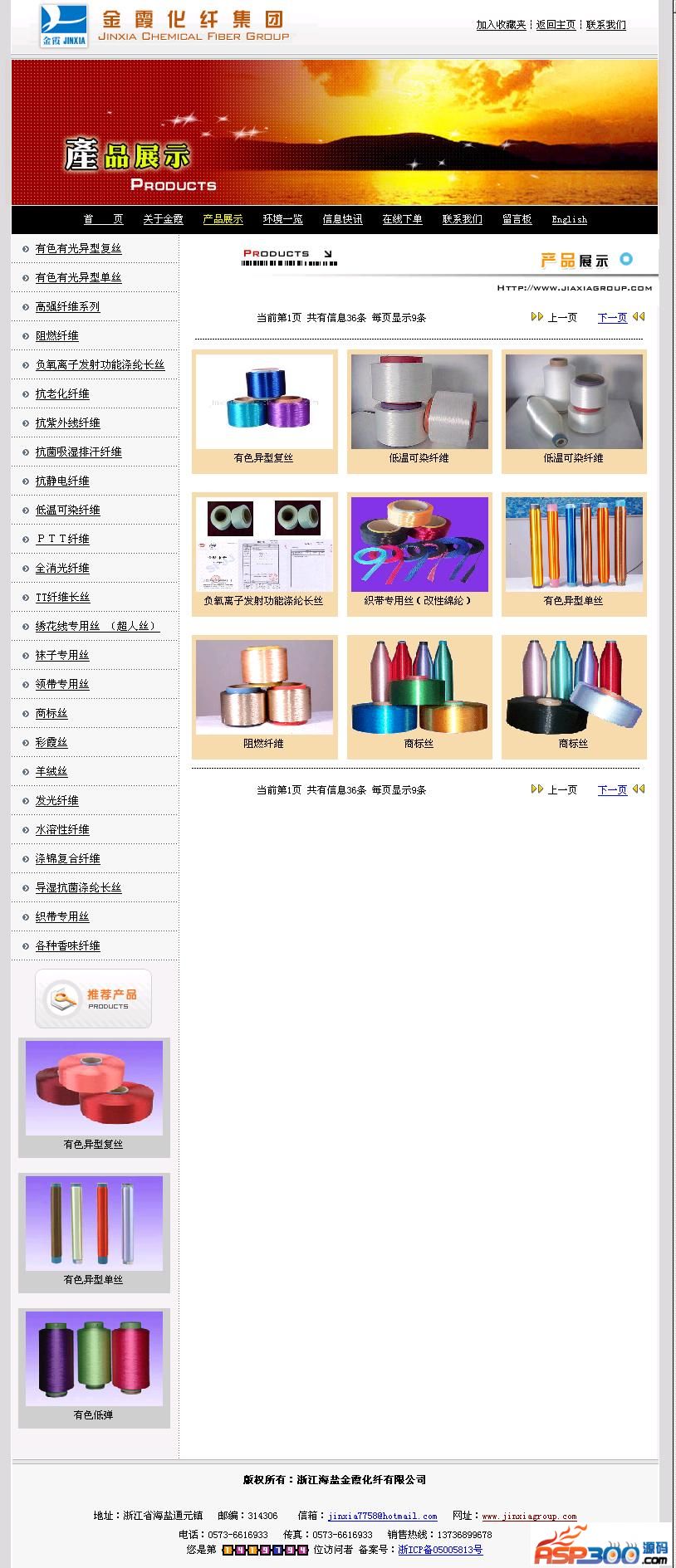Click 加入收藏夹 in the header
This screenshot has width=676, height=1568.
[501, 25]
